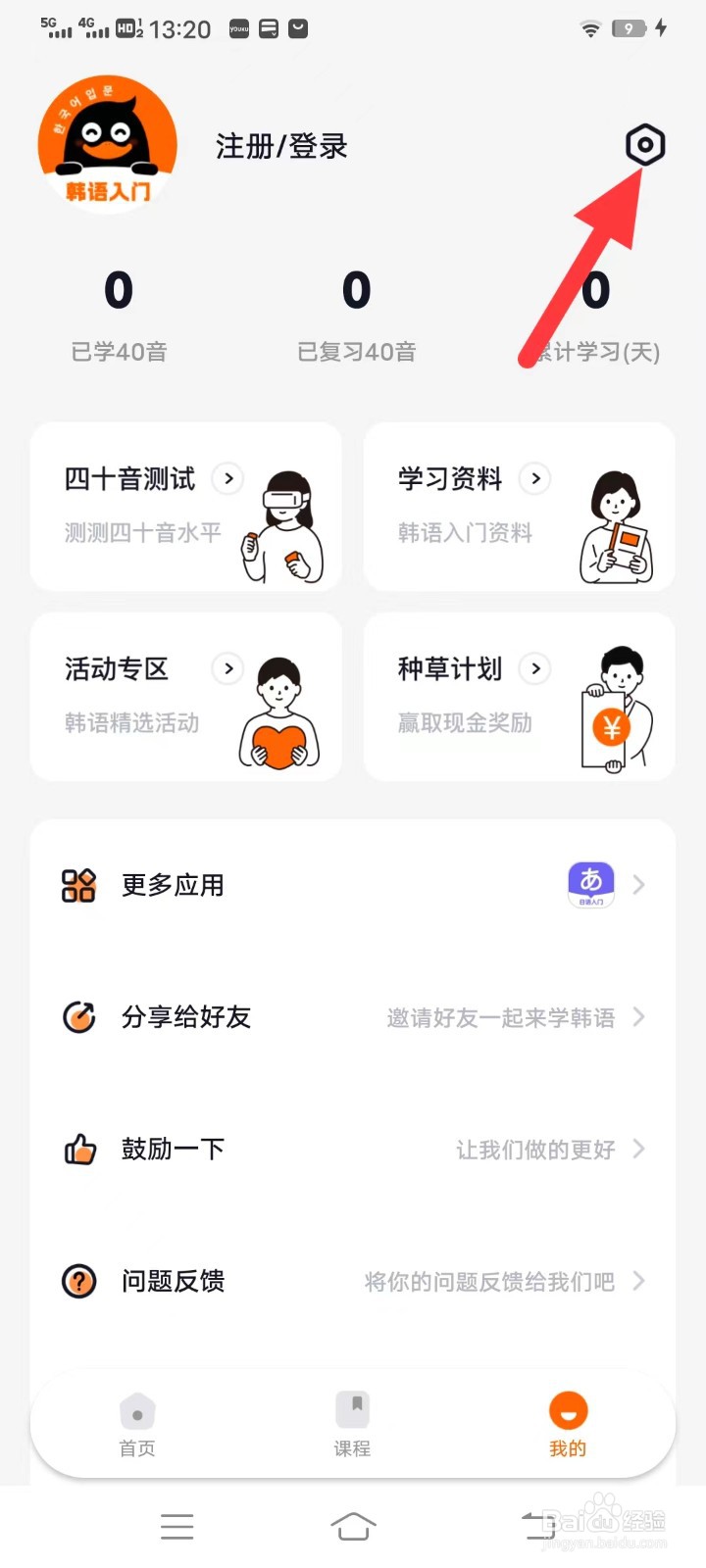Go to the system home screen

point(353,1526)
